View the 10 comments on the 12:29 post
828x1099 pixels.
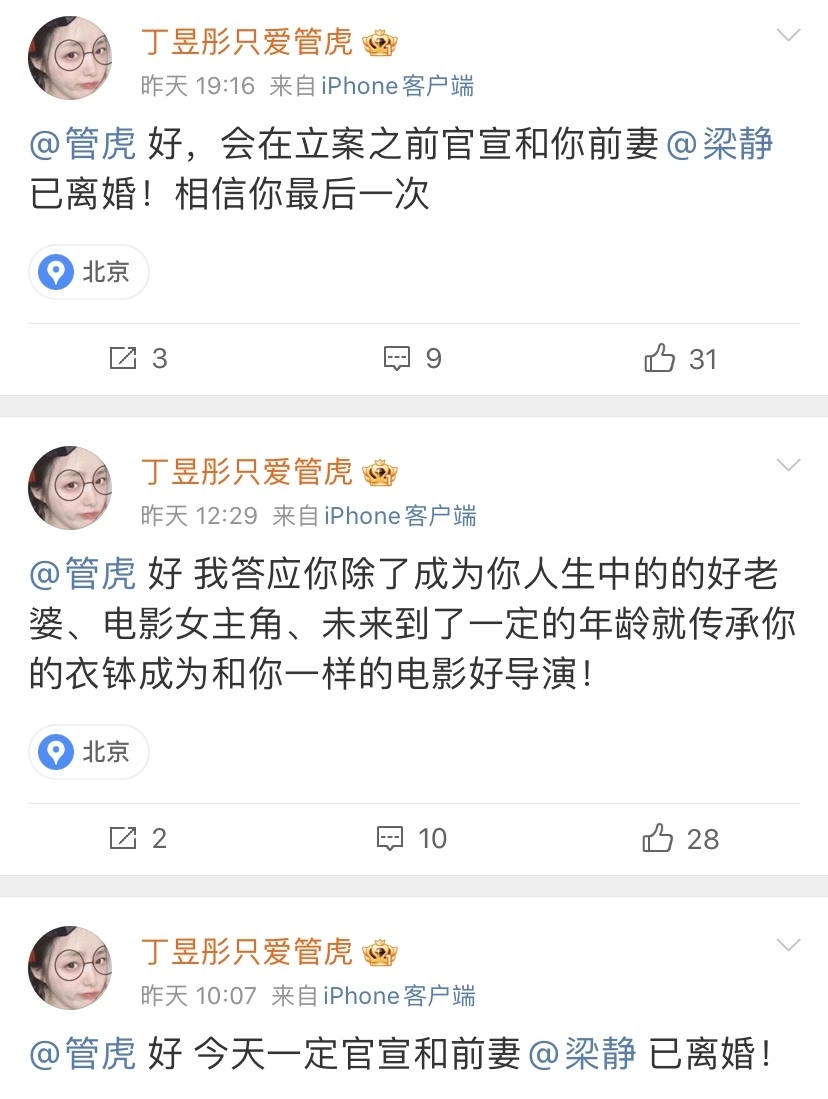[x=411, y=838]
